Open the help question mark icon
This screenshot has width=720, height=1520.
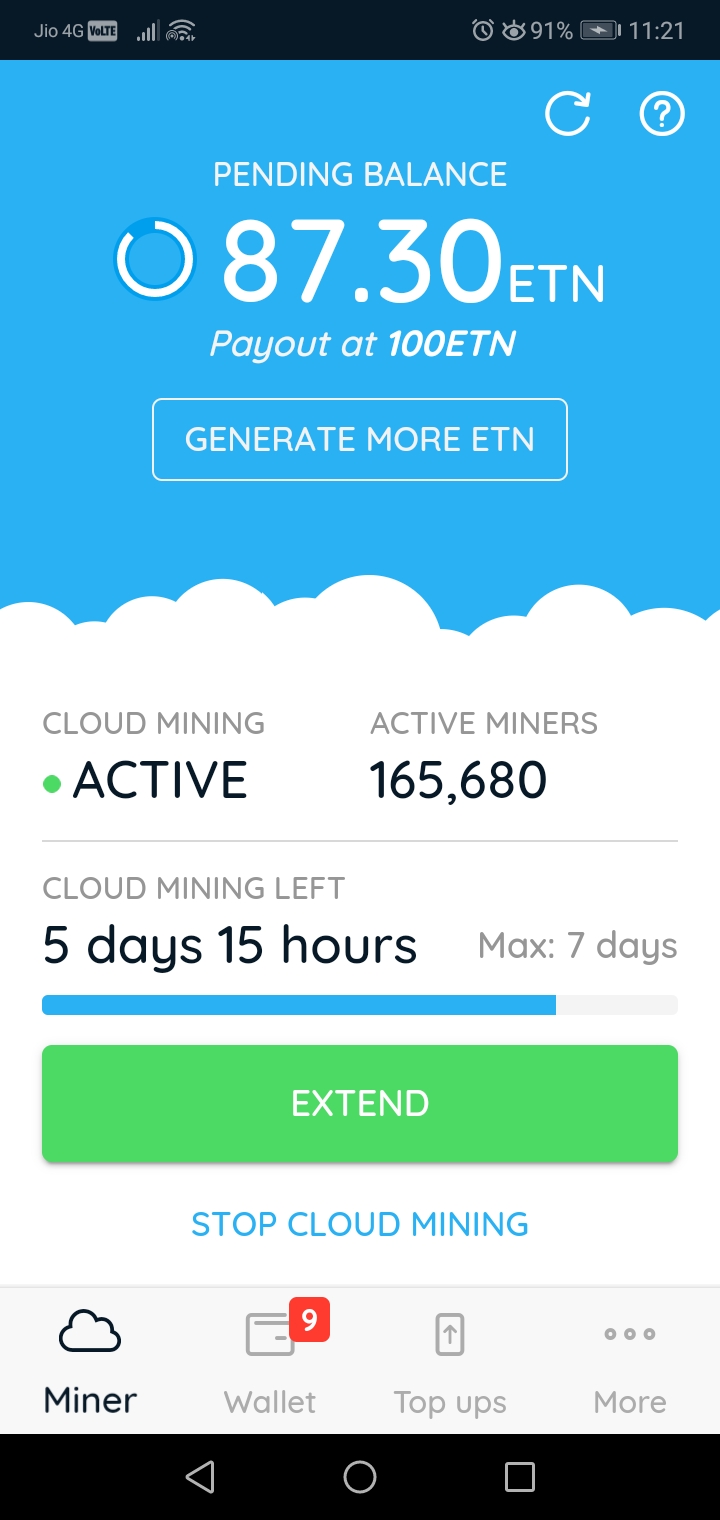click(x=662, y=114)
